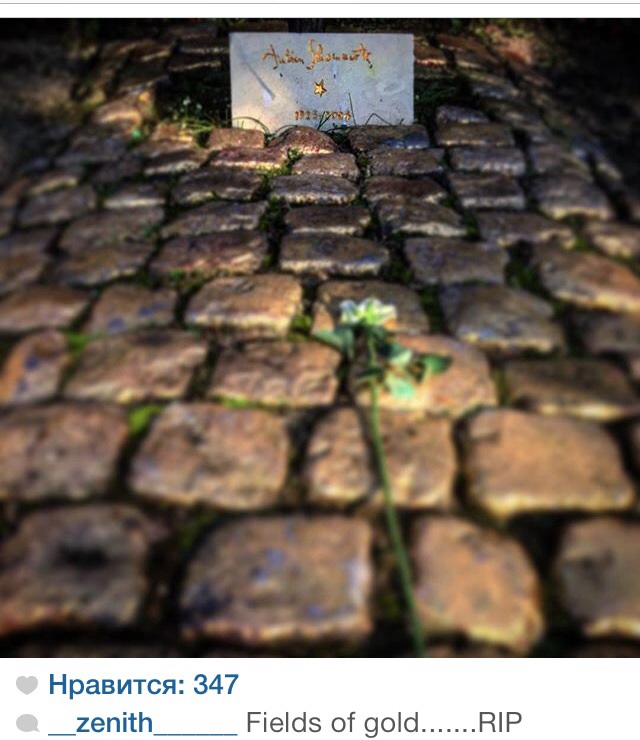Open the list of 347 likes
The height and width of the screenshot is (740, 640).
[143, 685]
